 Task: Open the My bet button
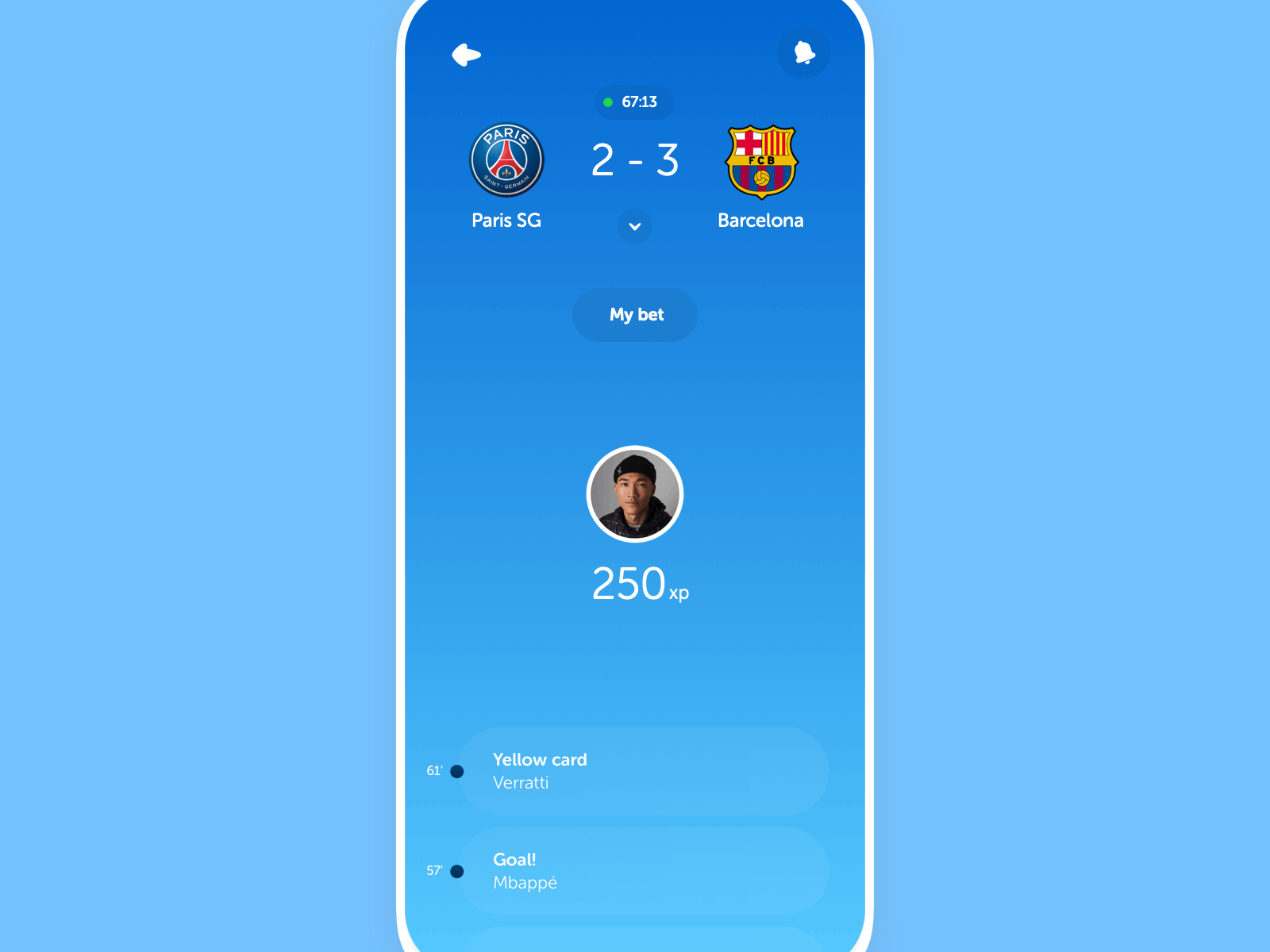coord(635,315)
